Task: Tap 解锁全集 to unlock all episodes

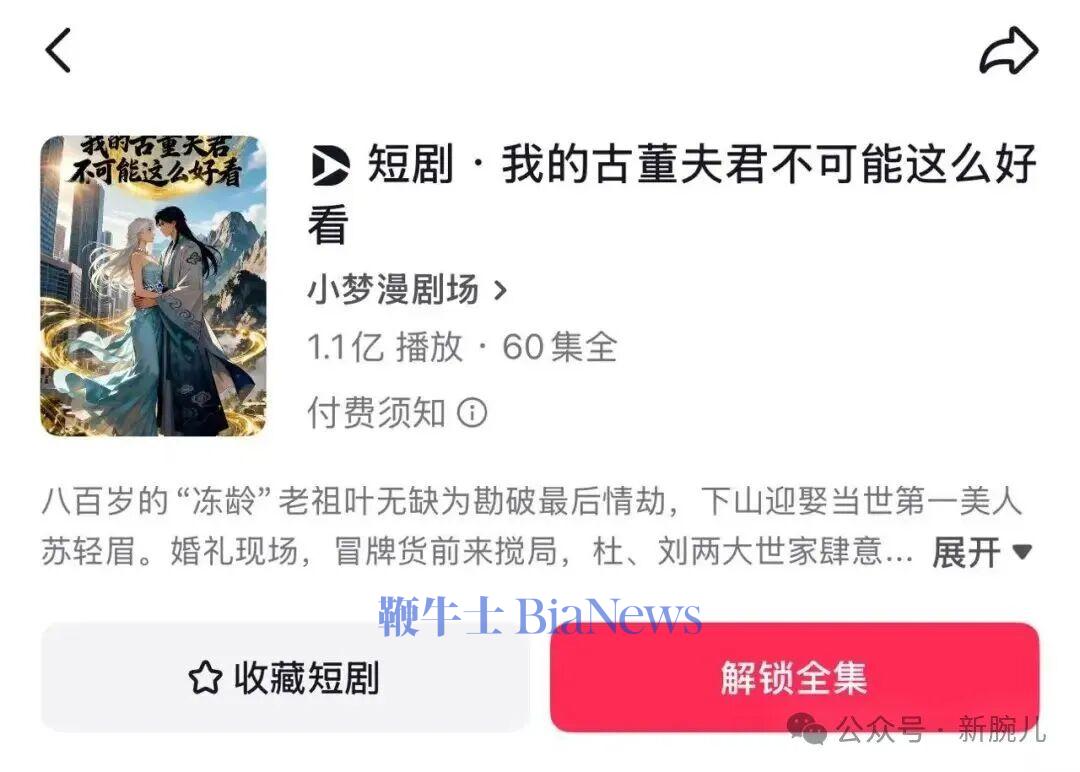Action: point(794,678)
